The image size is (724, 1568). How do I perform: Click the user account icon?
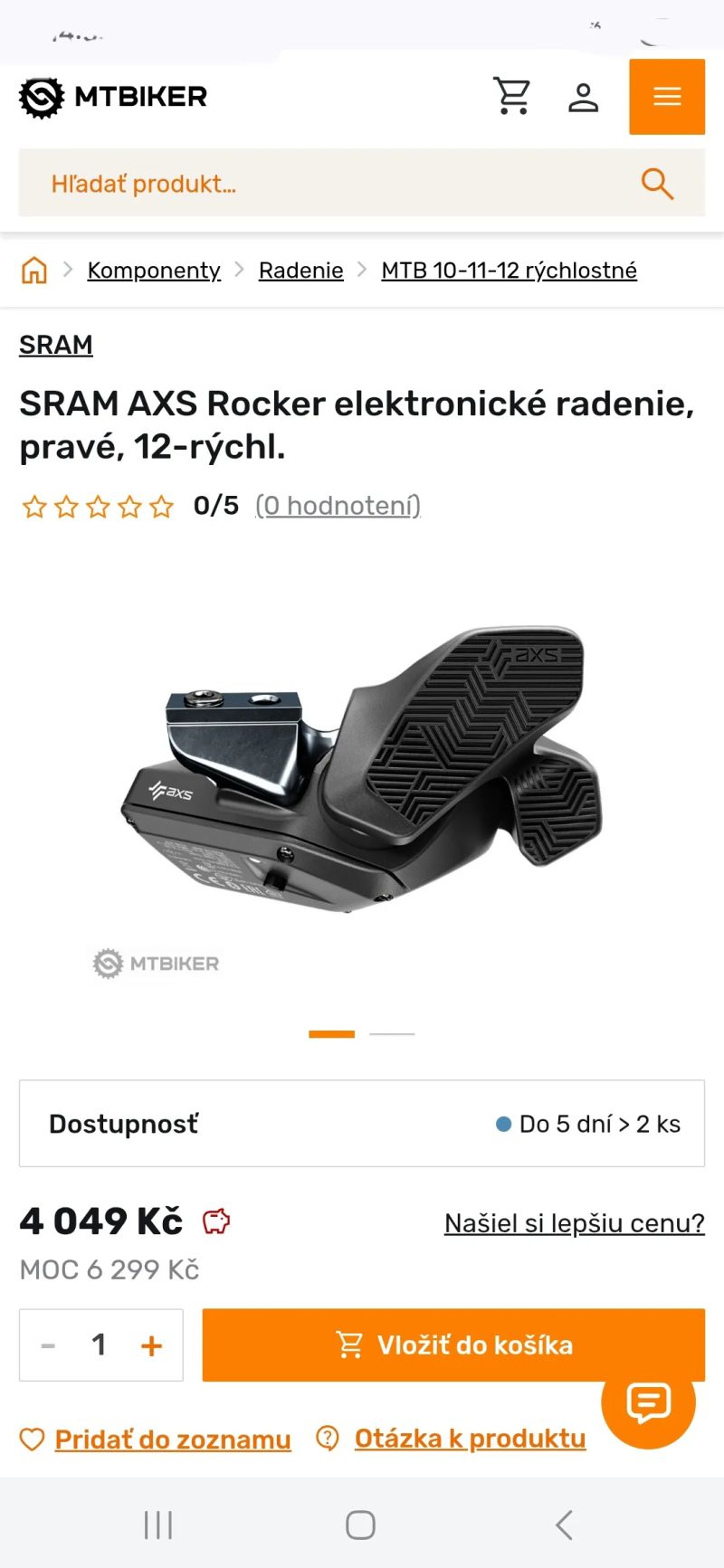pyautogui.click(x=584, y=96)
